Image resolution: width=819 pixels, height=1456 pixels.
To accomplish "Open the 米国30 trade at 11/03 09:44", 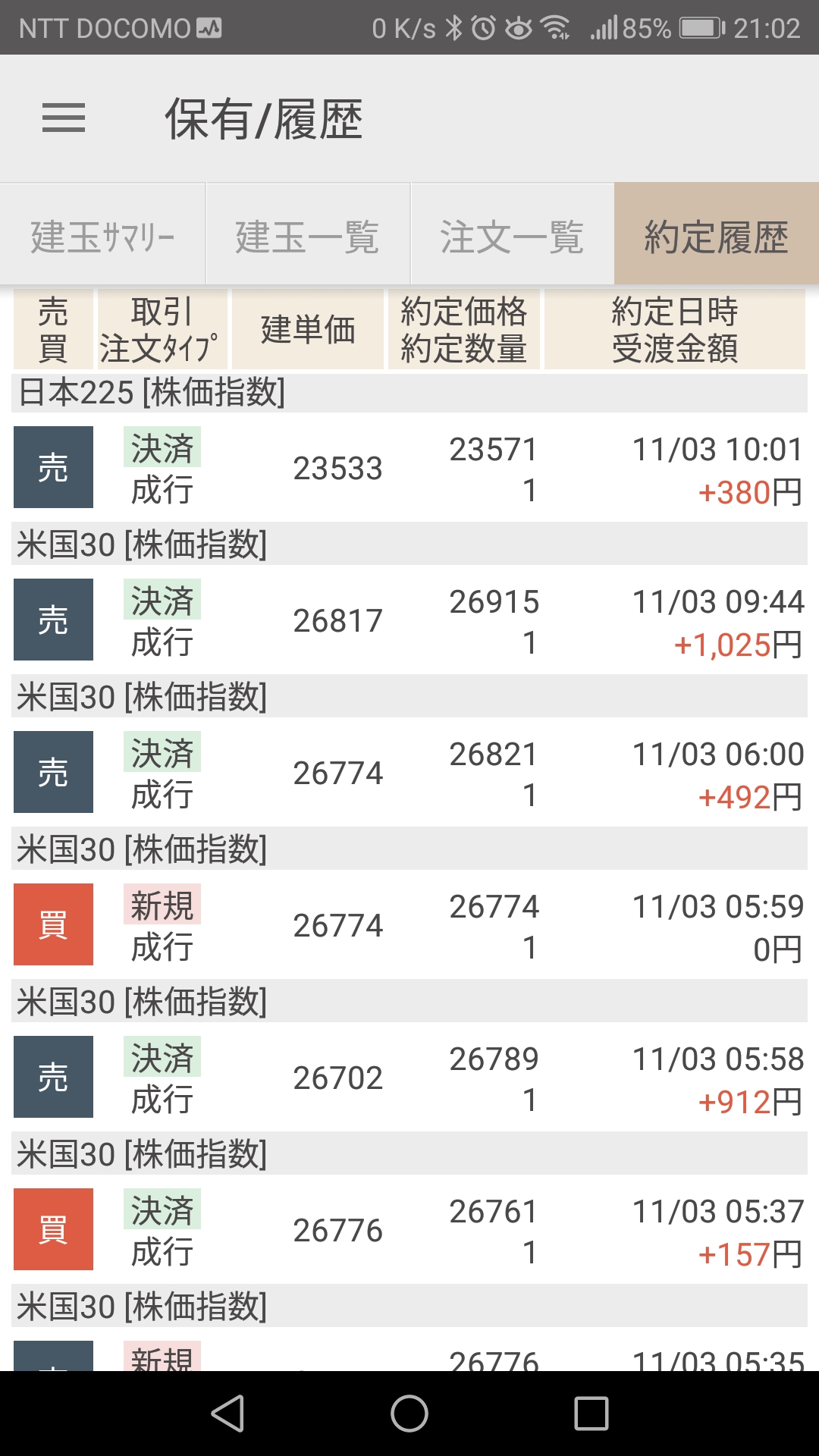I will point(409,620).
